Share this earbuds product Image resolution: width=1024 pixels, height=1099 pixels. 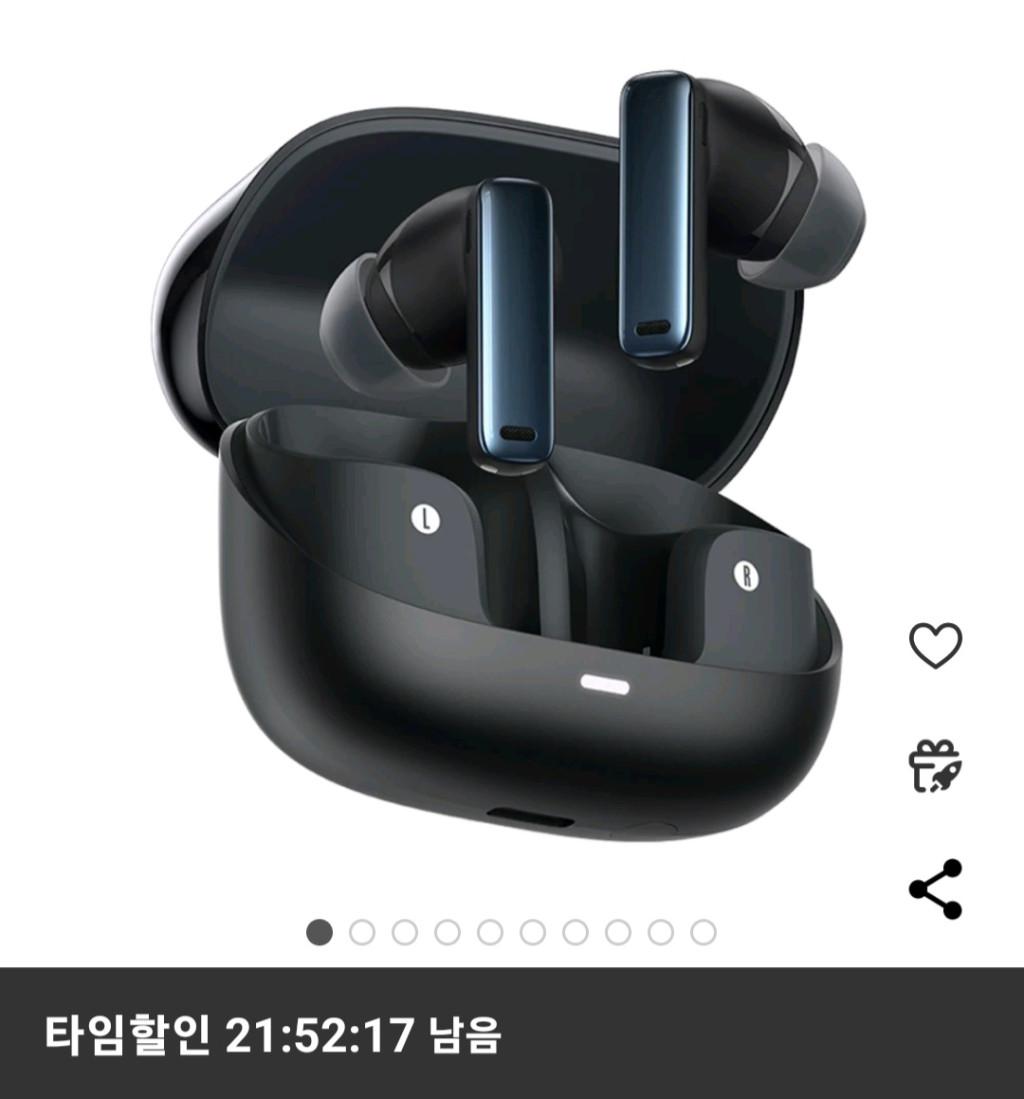pos(935,888)
